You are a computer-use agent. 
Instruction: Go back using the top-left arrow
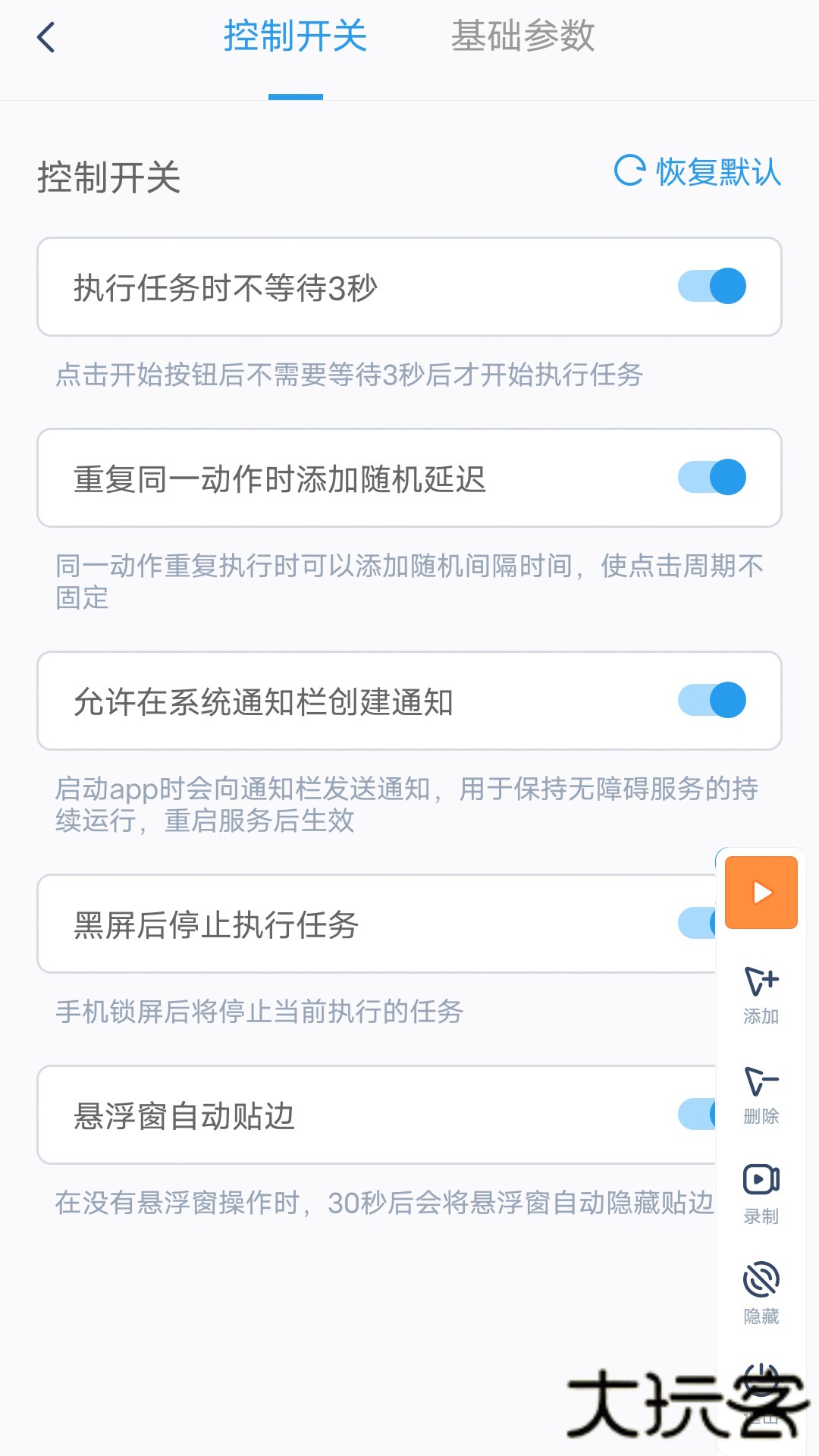pos(45,36)
